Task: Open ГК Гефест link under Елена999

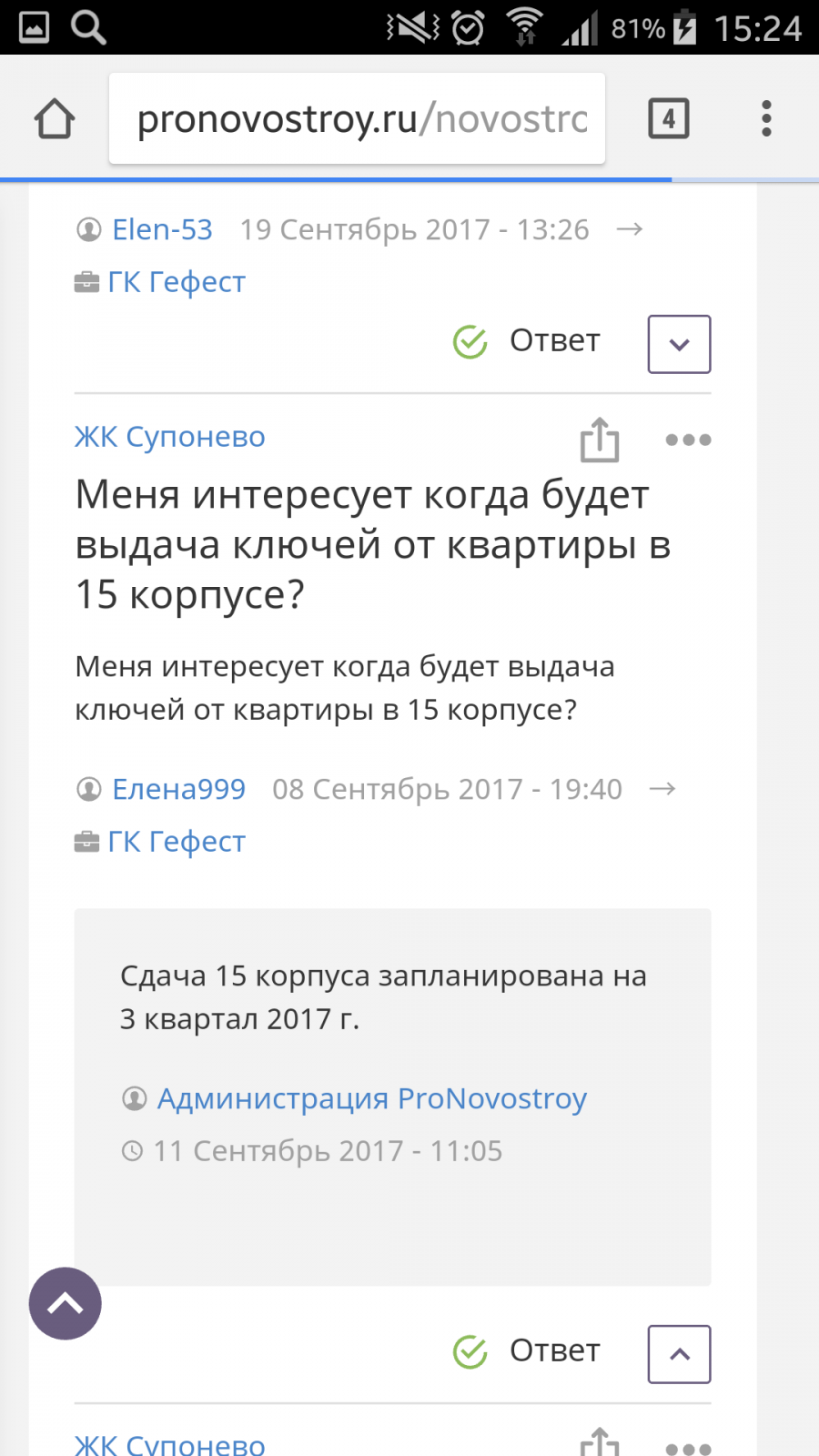Action: coord(177,842)
